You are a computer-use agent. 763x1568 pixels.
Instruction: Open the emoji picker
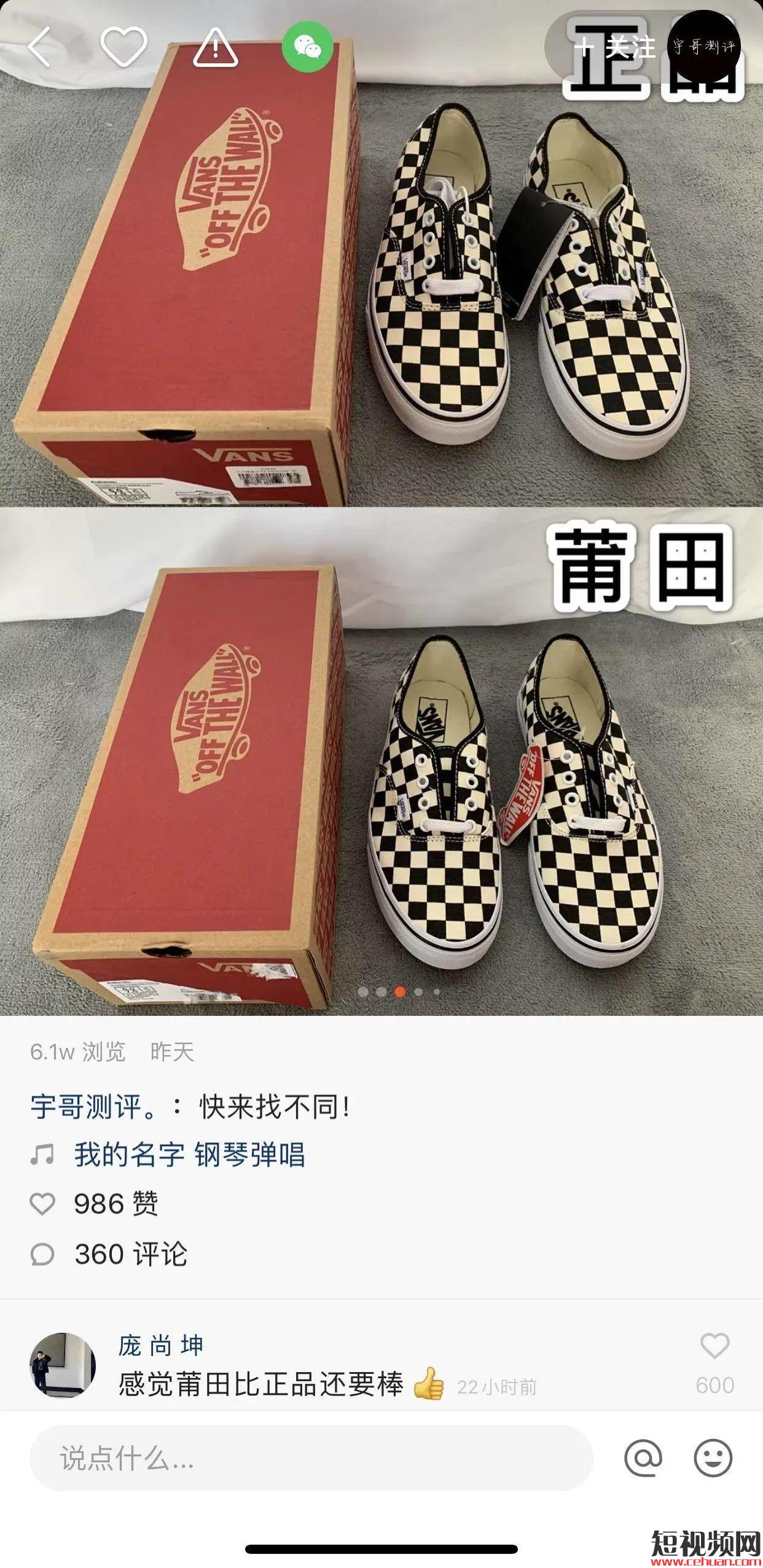713,1458
